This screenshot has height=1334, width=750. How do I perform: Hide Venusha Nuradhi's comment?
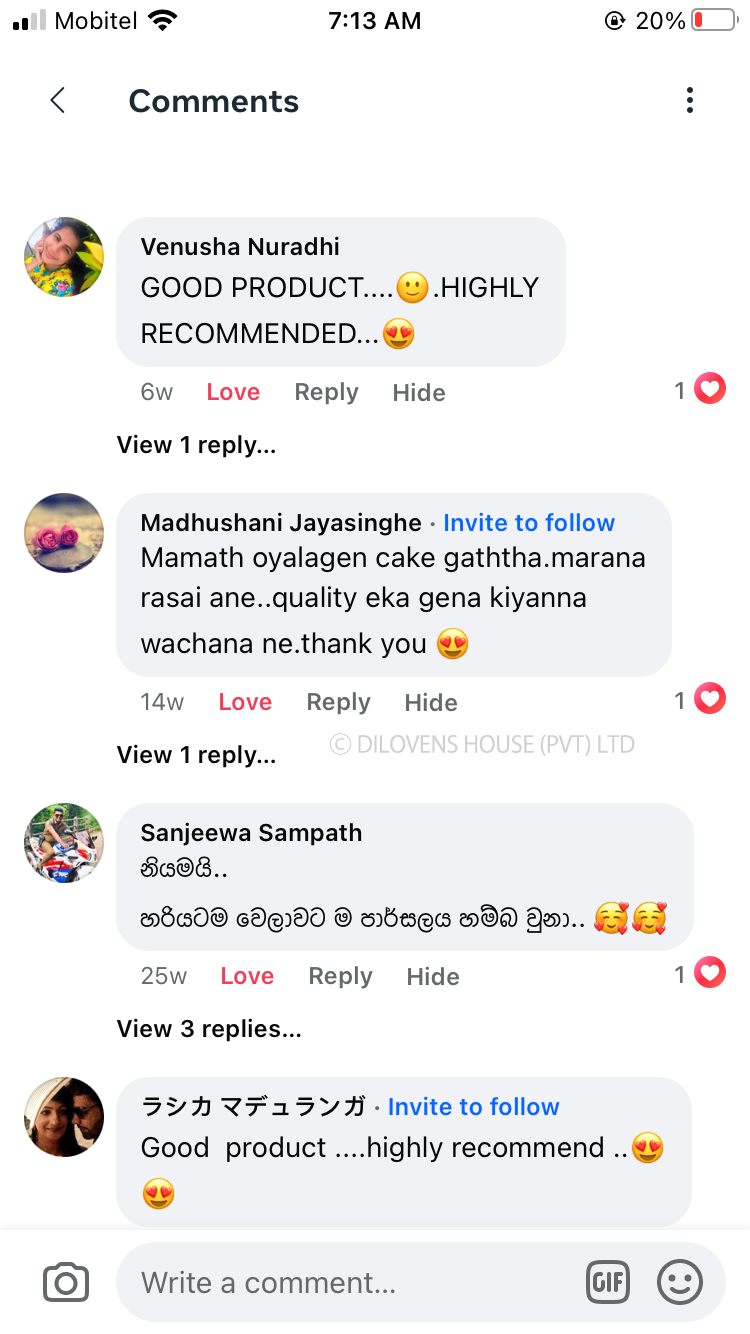point(419,393)
